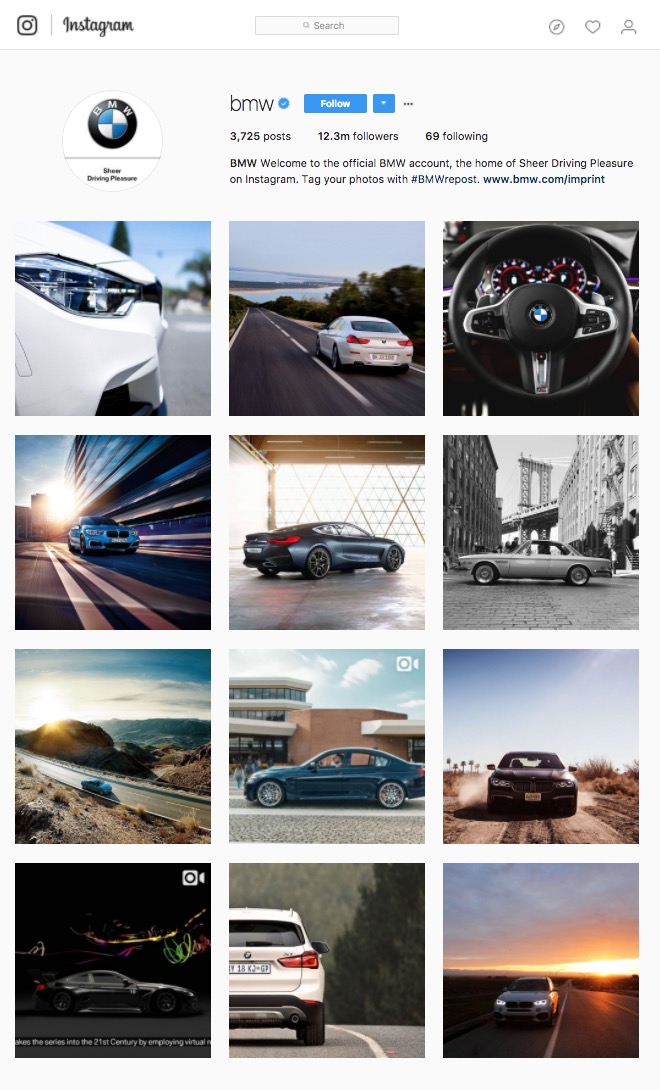This screenshot has width=660, height=1090.
Task: Open the desert dust car post
Action: (540, 747)
